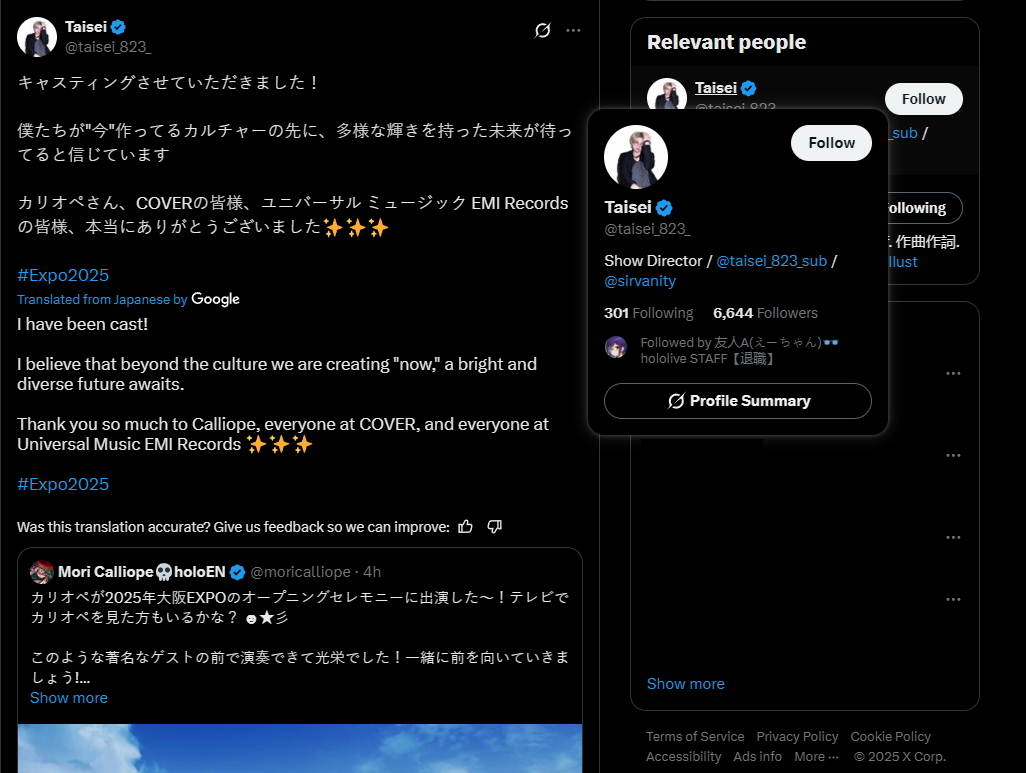Open the Cookie Policy link
Screen dimensions: 1026x773
(x=890, y=736)
